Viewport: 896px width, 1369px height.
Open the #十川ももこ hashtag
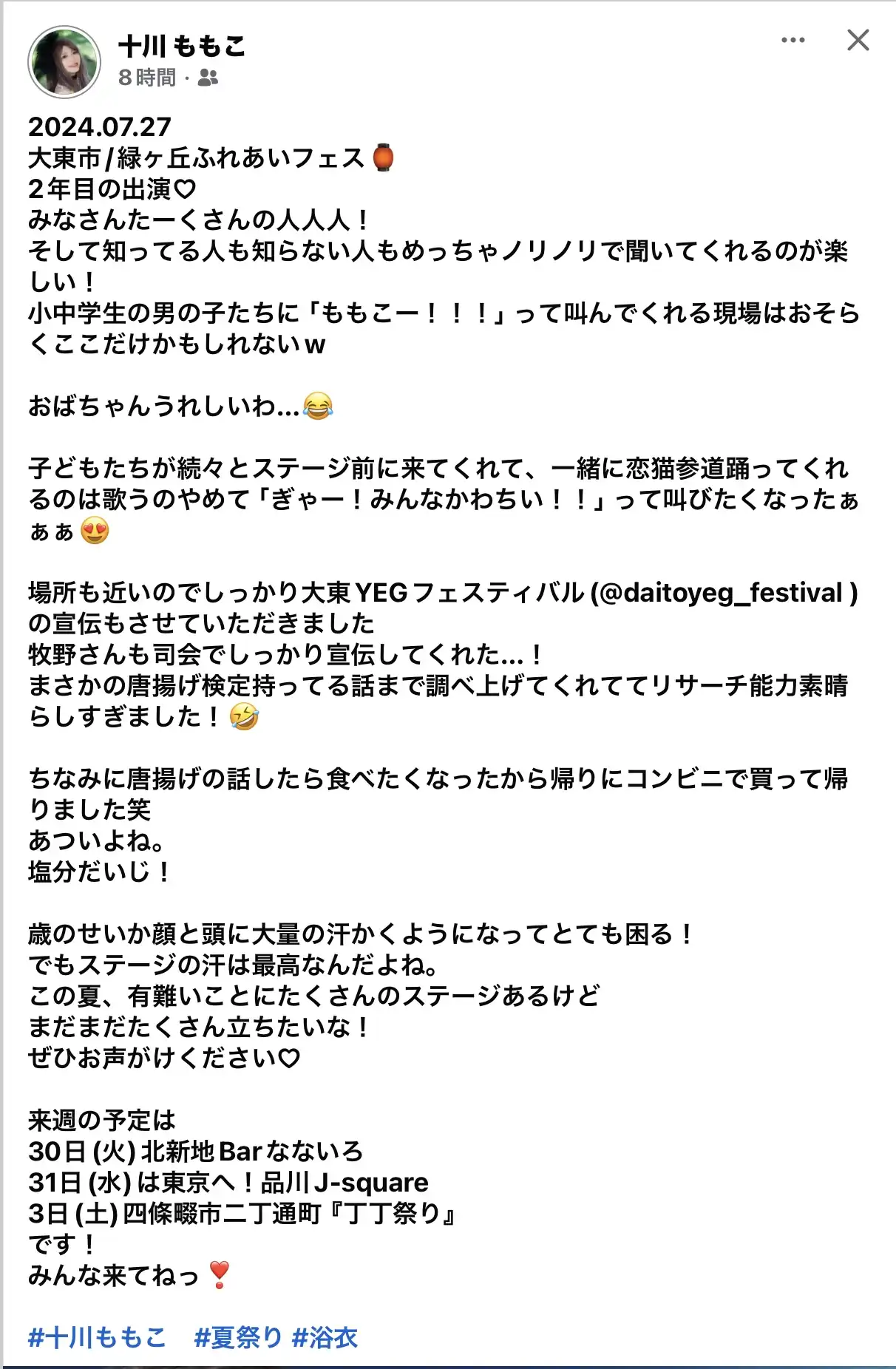[97, 1336]
